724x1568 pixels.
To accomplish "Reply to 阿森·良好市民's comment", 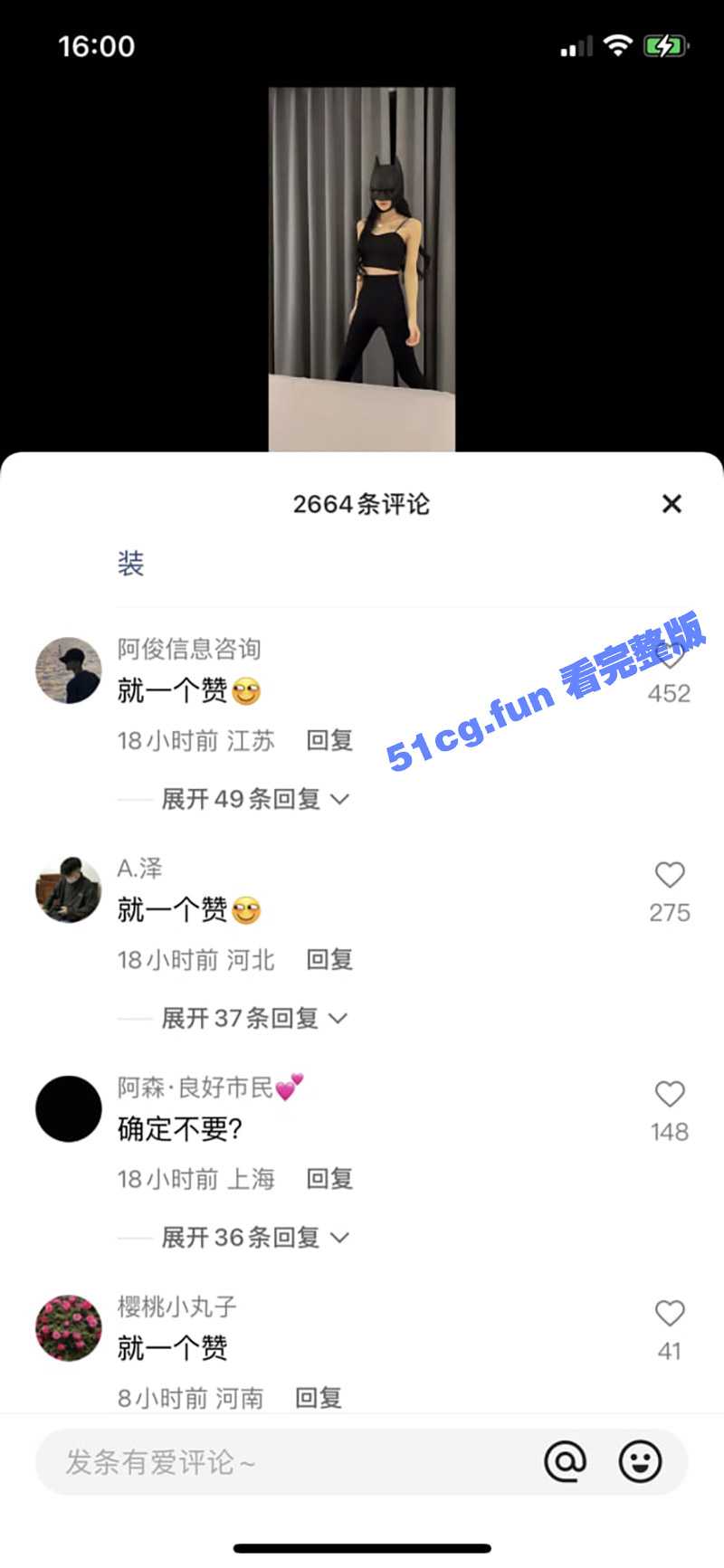I will [329, 1179].
